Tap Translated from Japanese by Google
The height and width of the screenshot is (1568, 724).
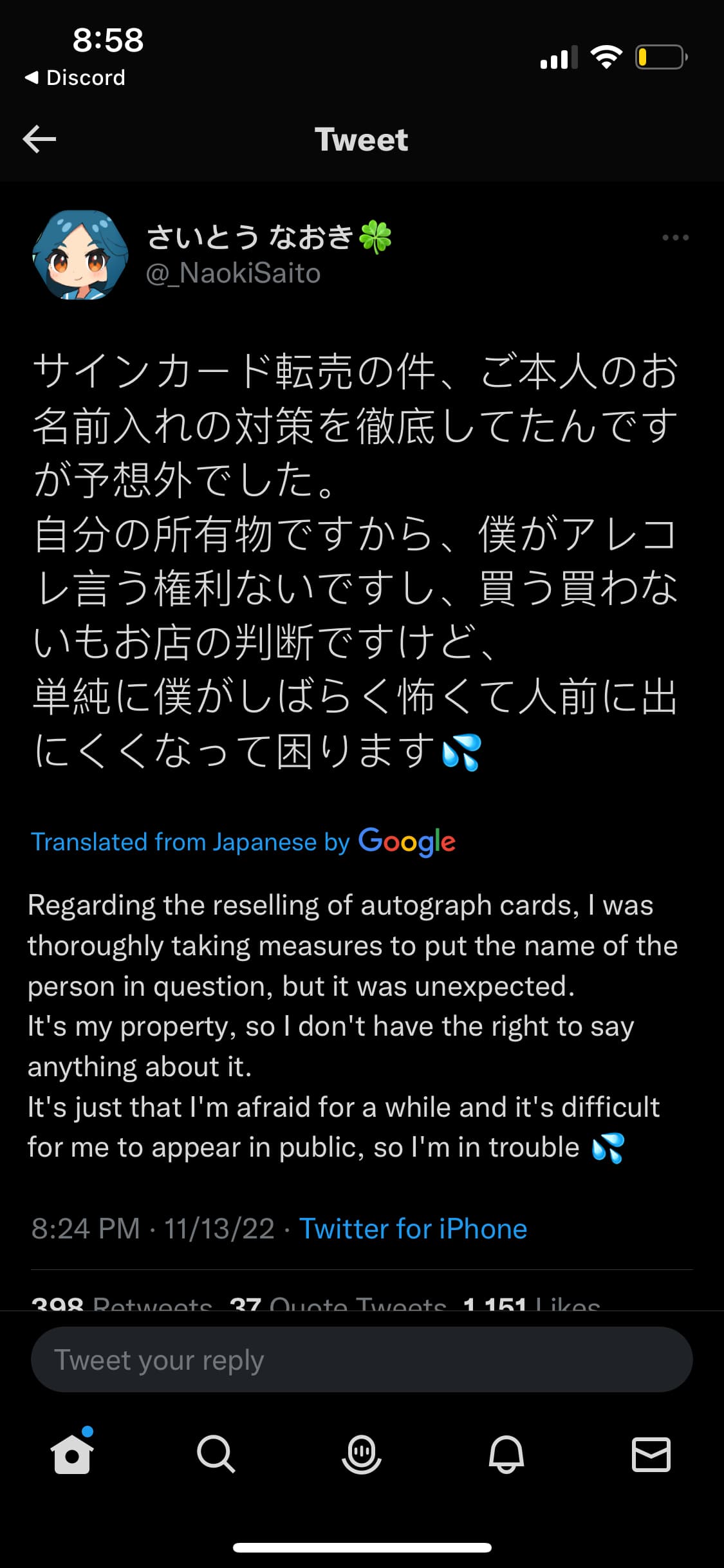pos(243,842)
